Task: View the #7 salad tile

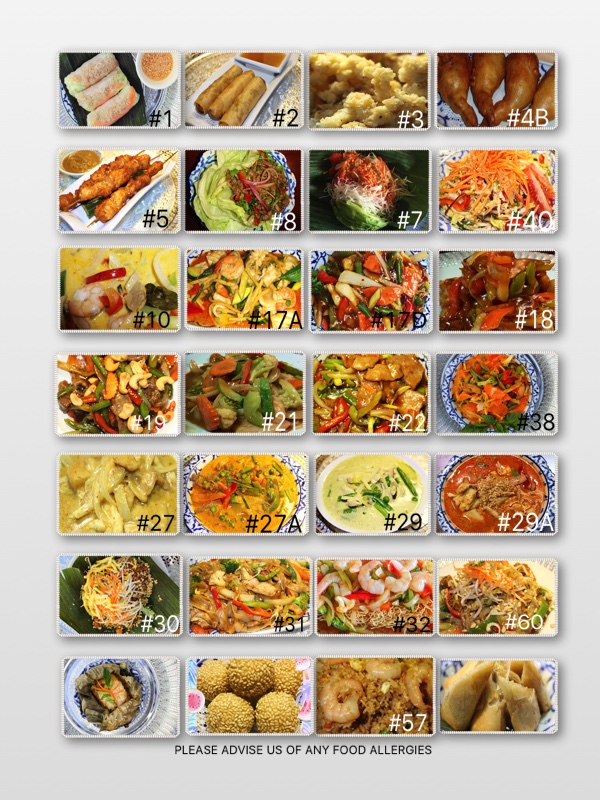Action: pyautogui.click(x=370, y=190)
